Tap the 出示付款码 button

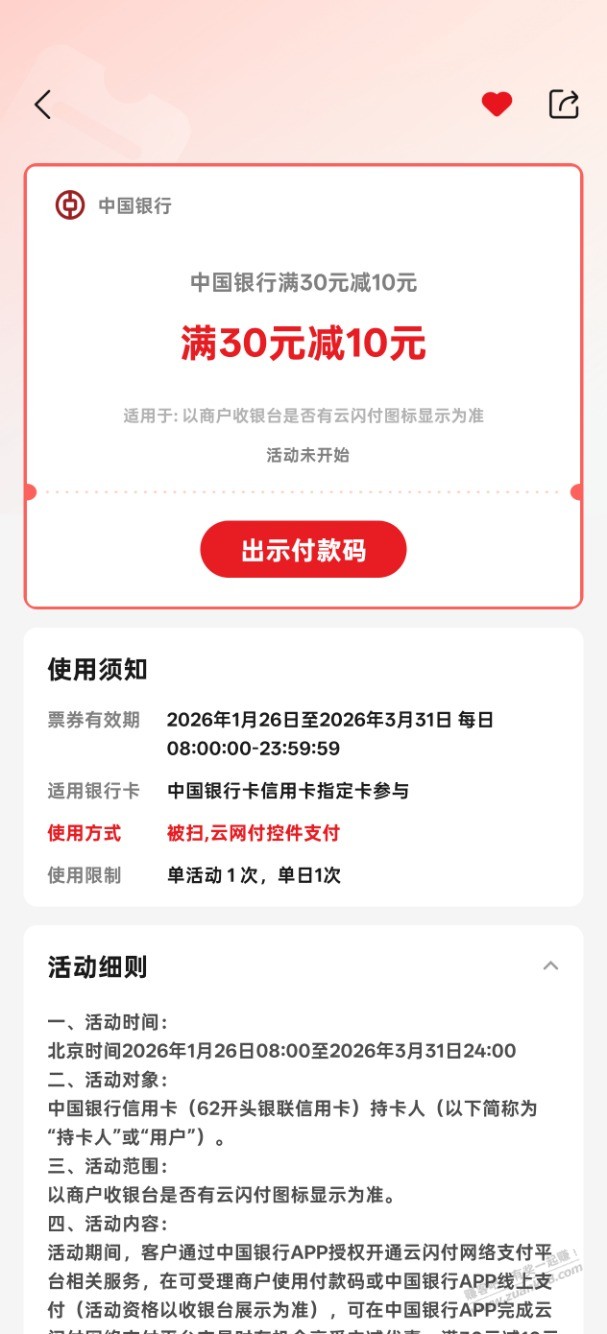[303, 550]
